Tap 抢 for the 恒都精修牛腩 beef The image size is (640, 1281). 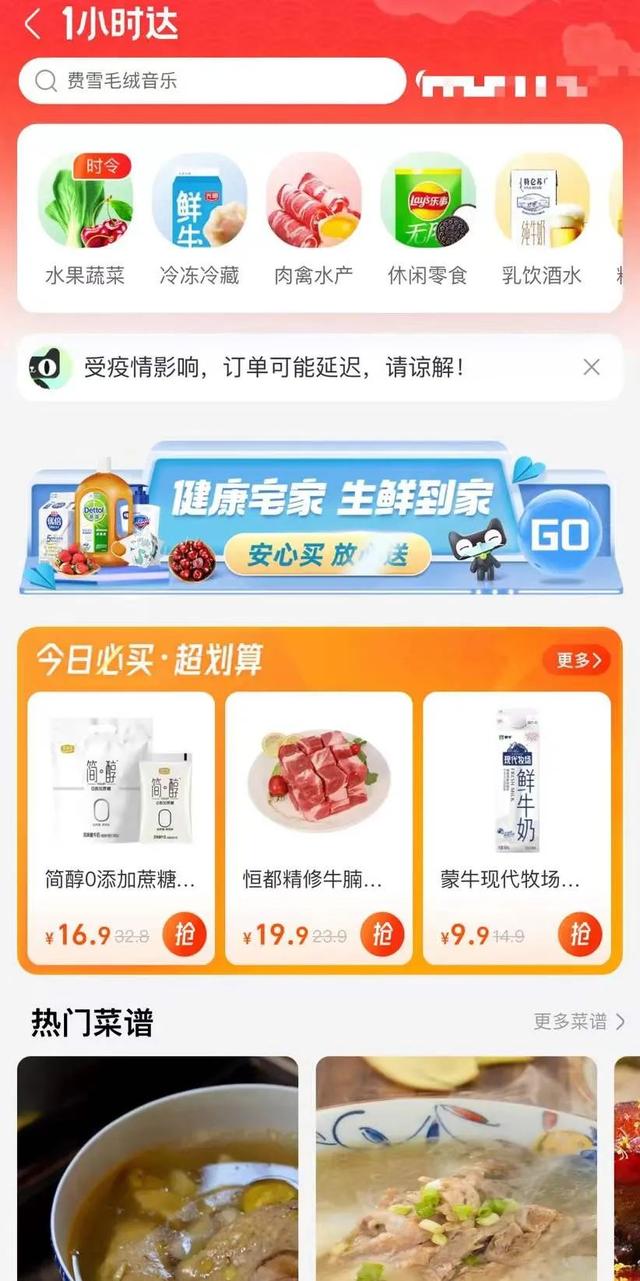point(382,935)
